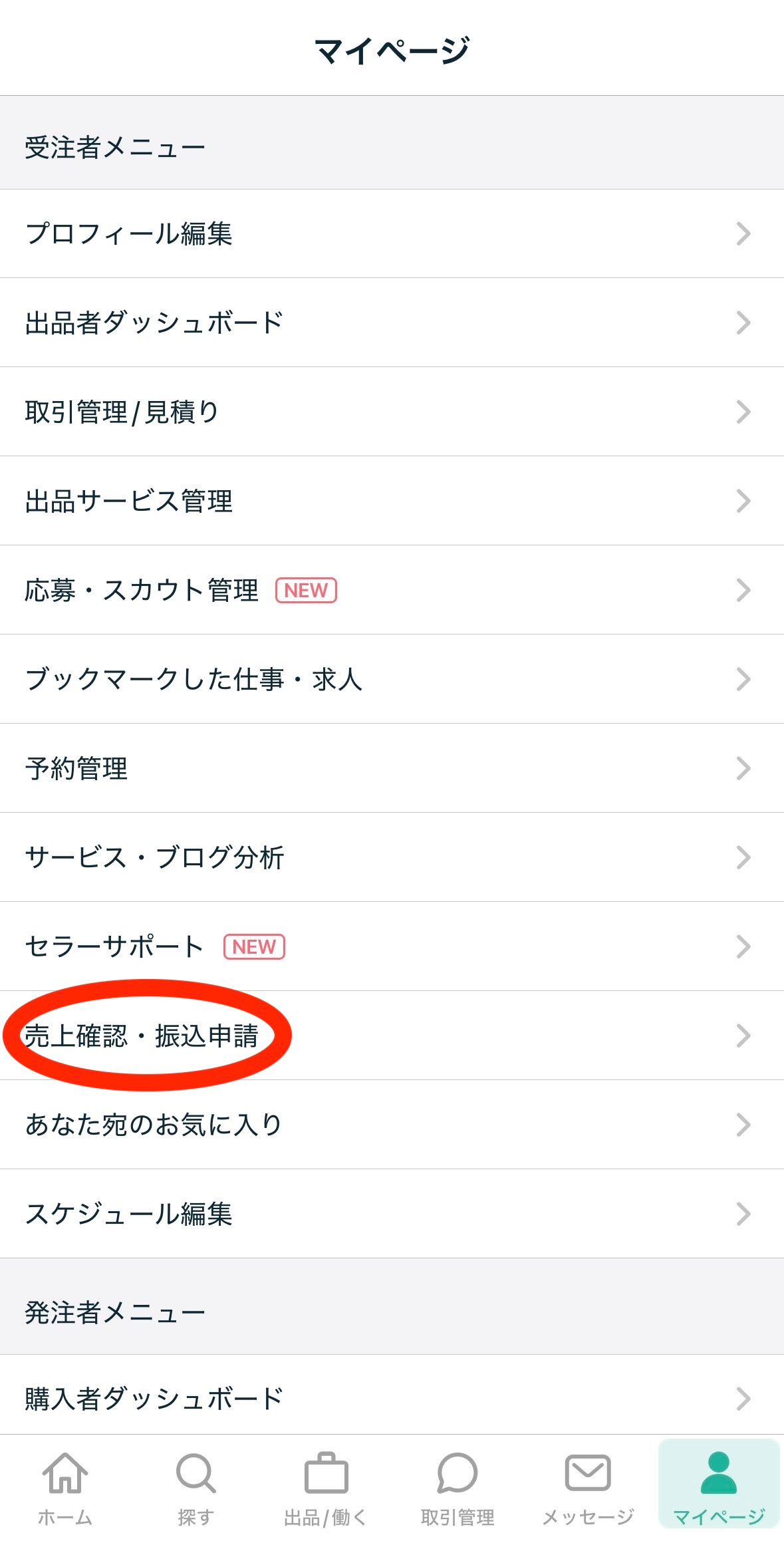Select the マイページ tab
The width and height of the screenshot is (784, 1549).
[718, 1488]
